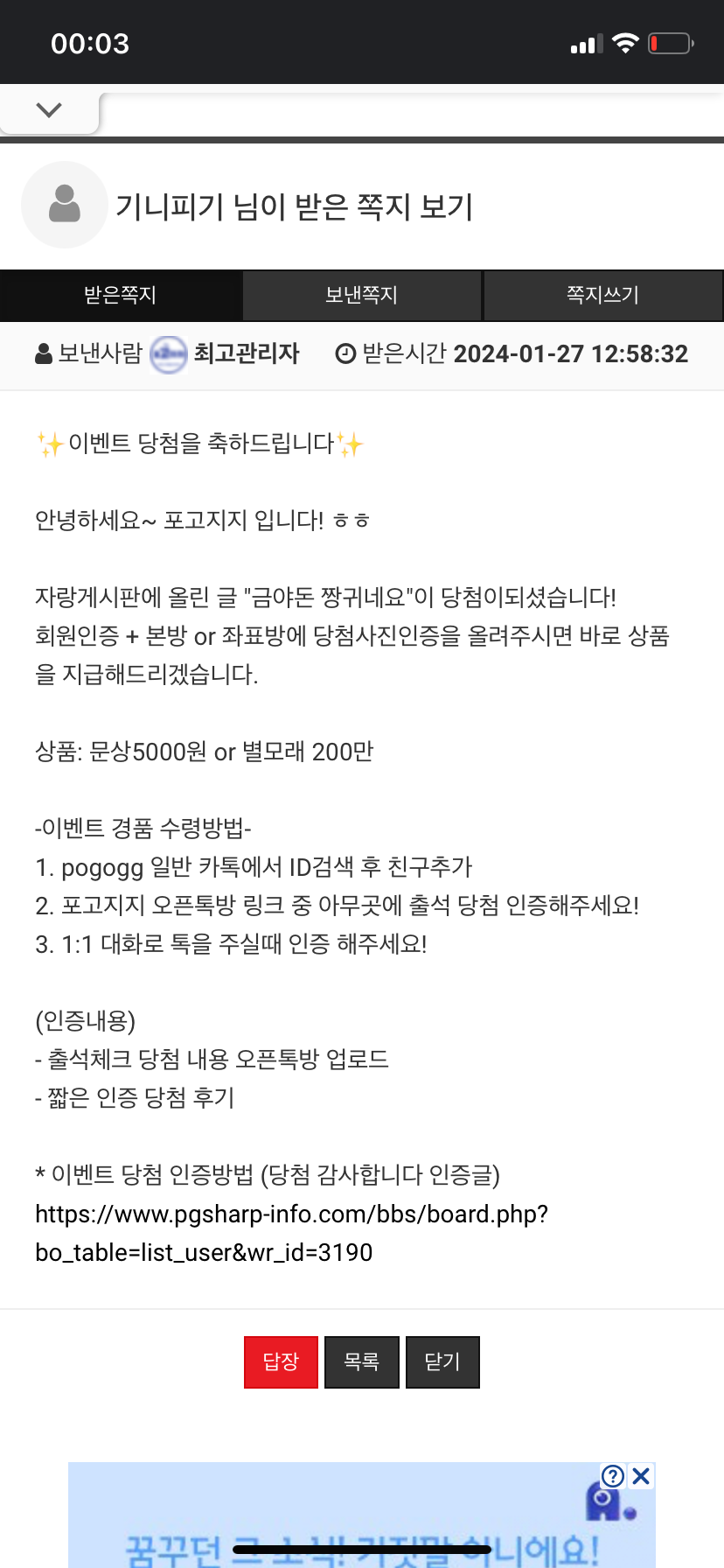Open the ad info question mark icon
The height and width of the screenshot is (1568, 724).
(613, 1476)
